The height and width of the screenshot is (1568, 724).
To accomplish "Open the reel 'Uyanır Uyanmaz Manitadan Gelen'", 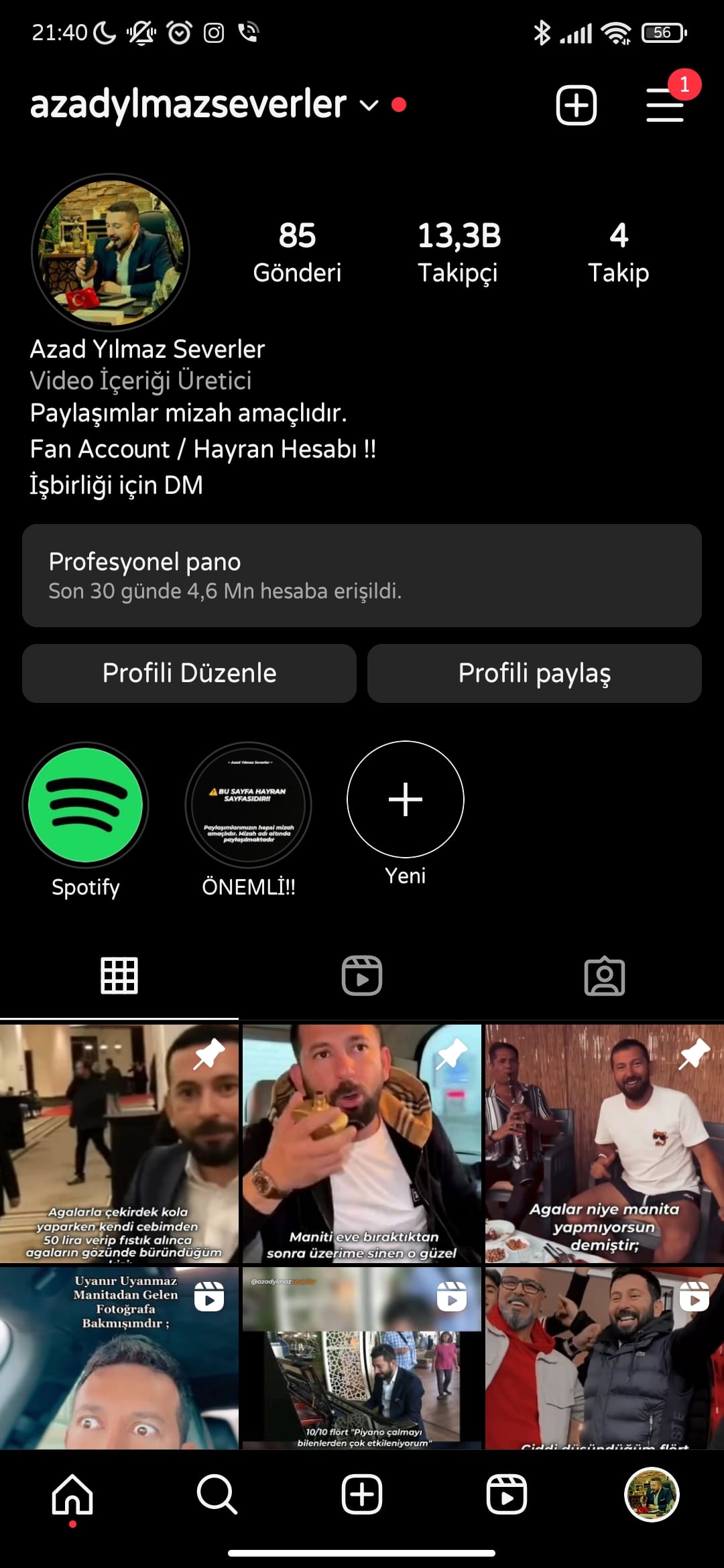I will pyautogui.click(x=119, y=1358).
